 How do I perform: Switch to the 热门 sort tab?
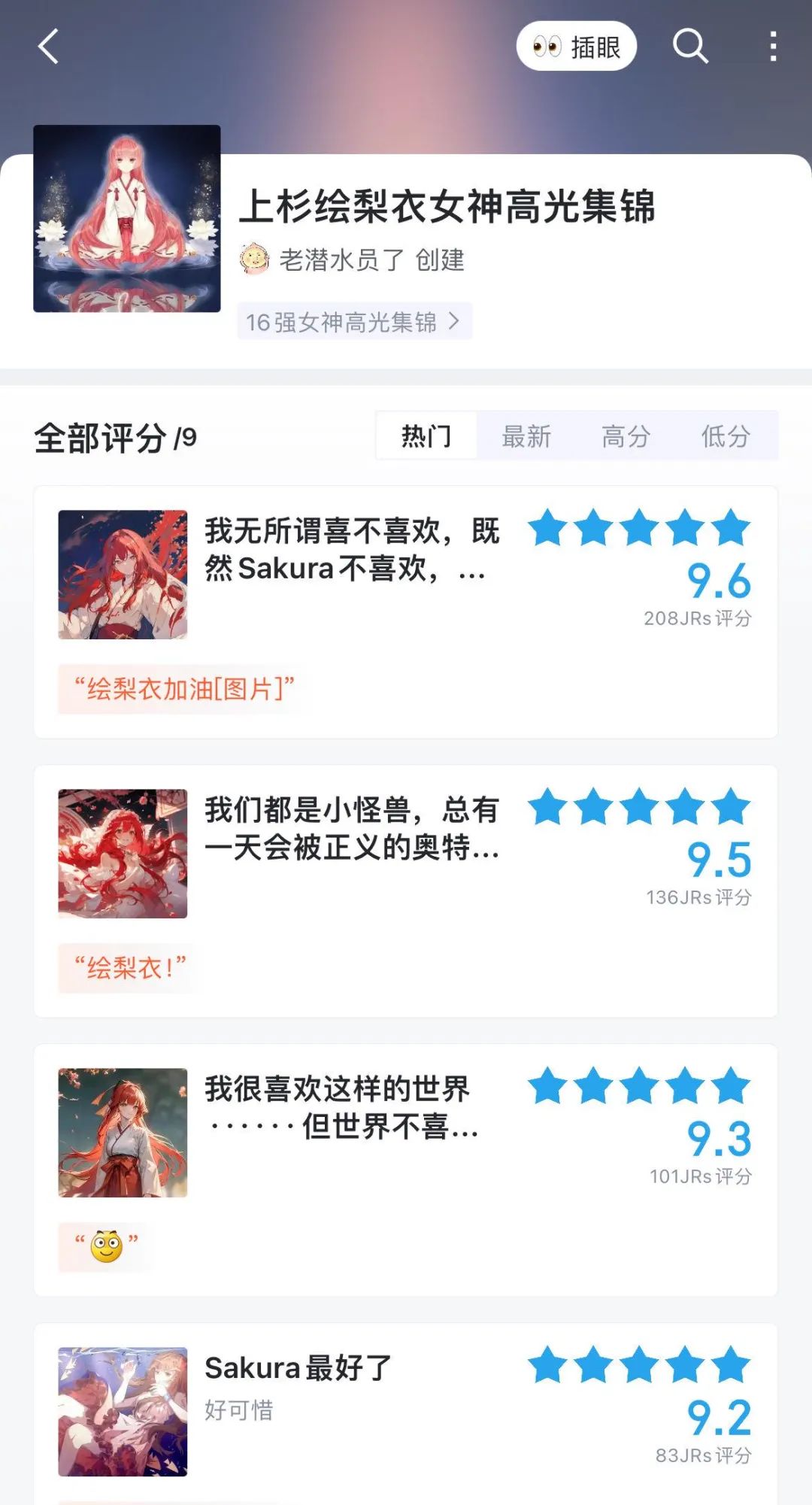tap(426, 436)
